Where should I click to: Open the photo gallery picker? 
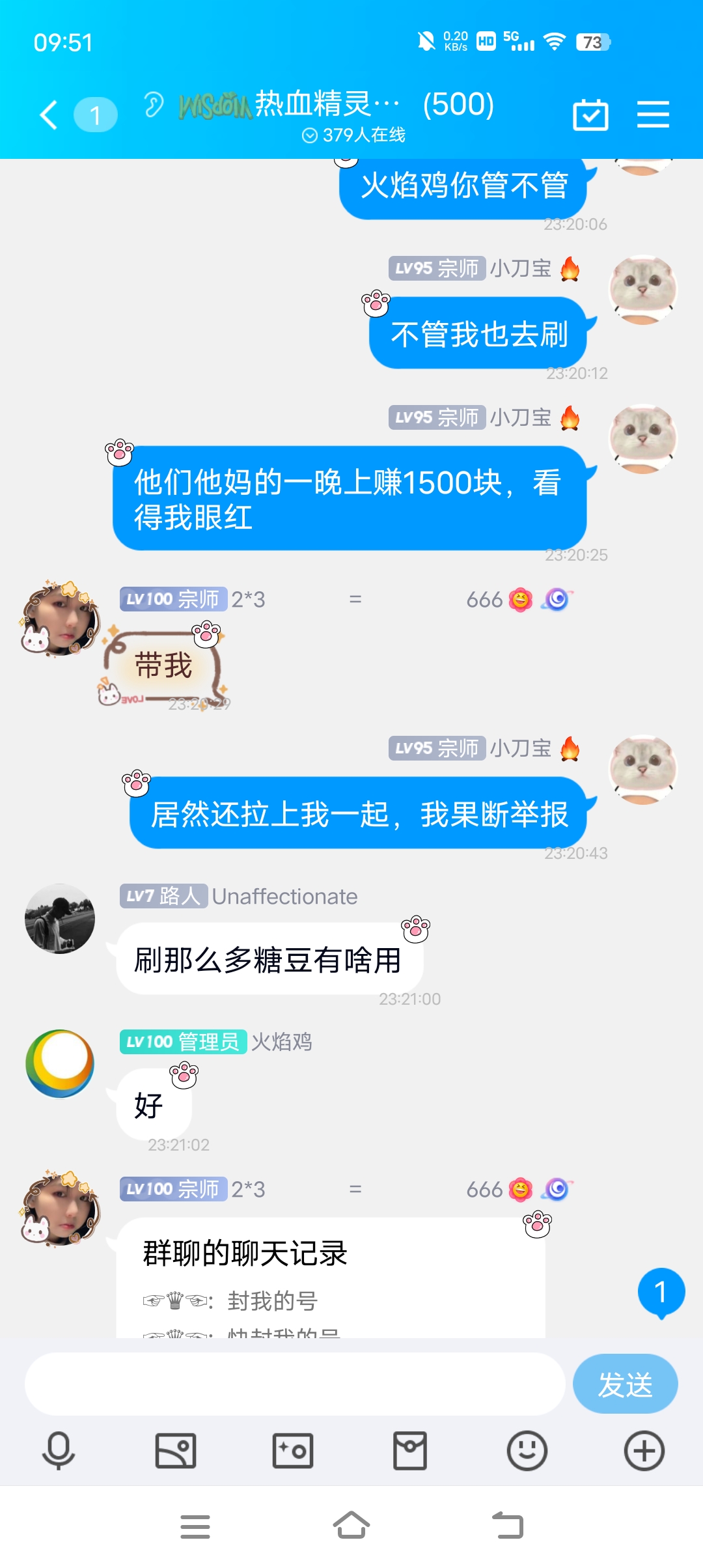point(176,1451)
